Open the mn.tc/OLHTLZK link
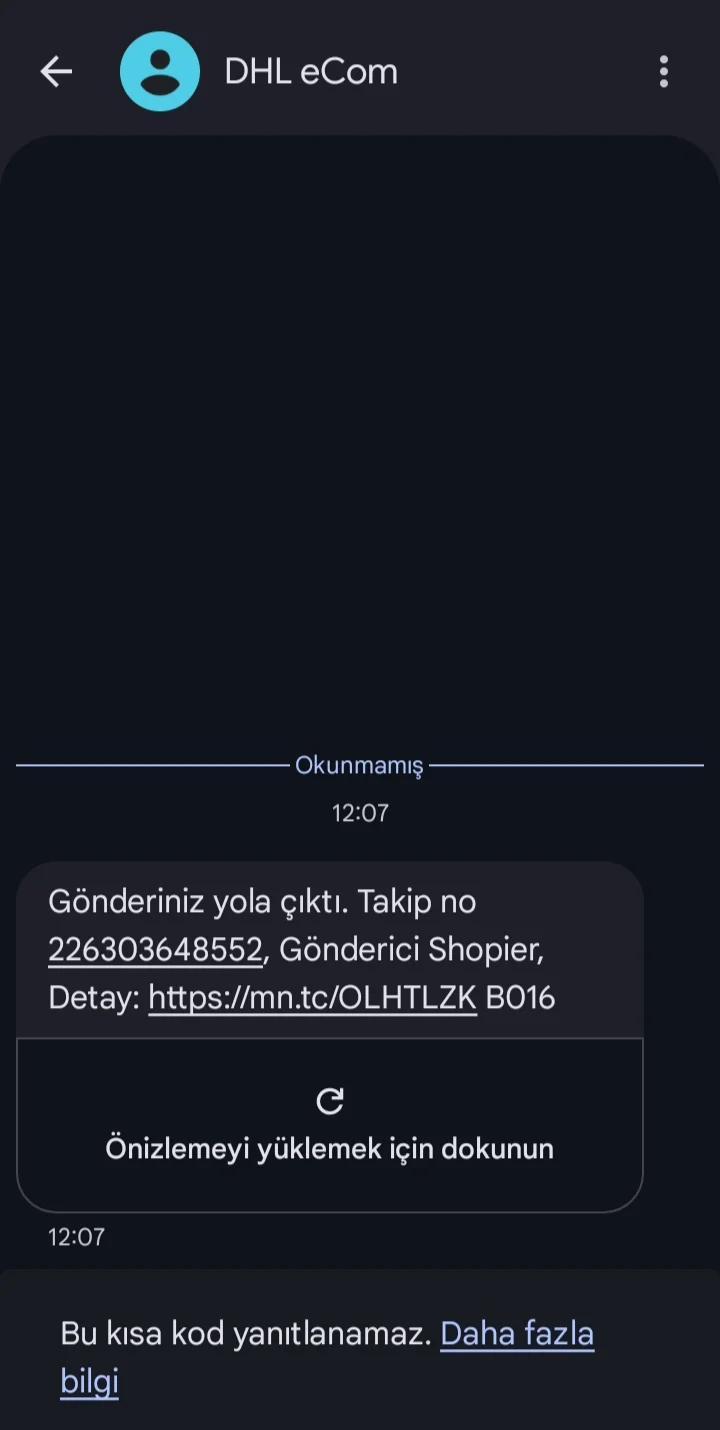 click(x=312, y=997)
